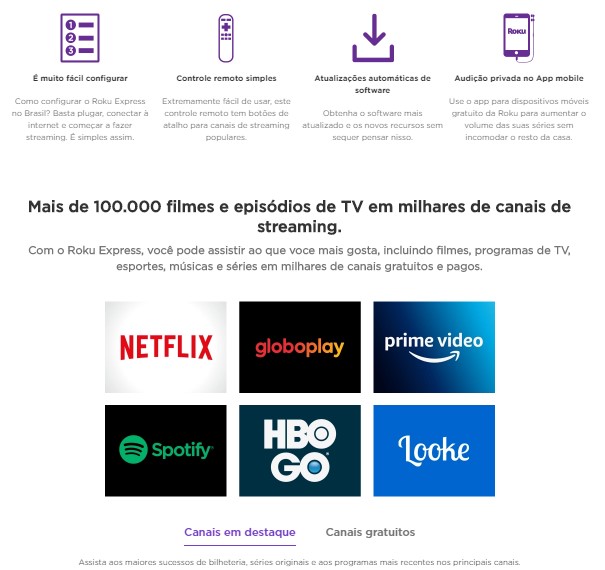The height and width of the screenshot is (570, 605).
Task: Open the Looke channel tile
Action: (434, 450)
